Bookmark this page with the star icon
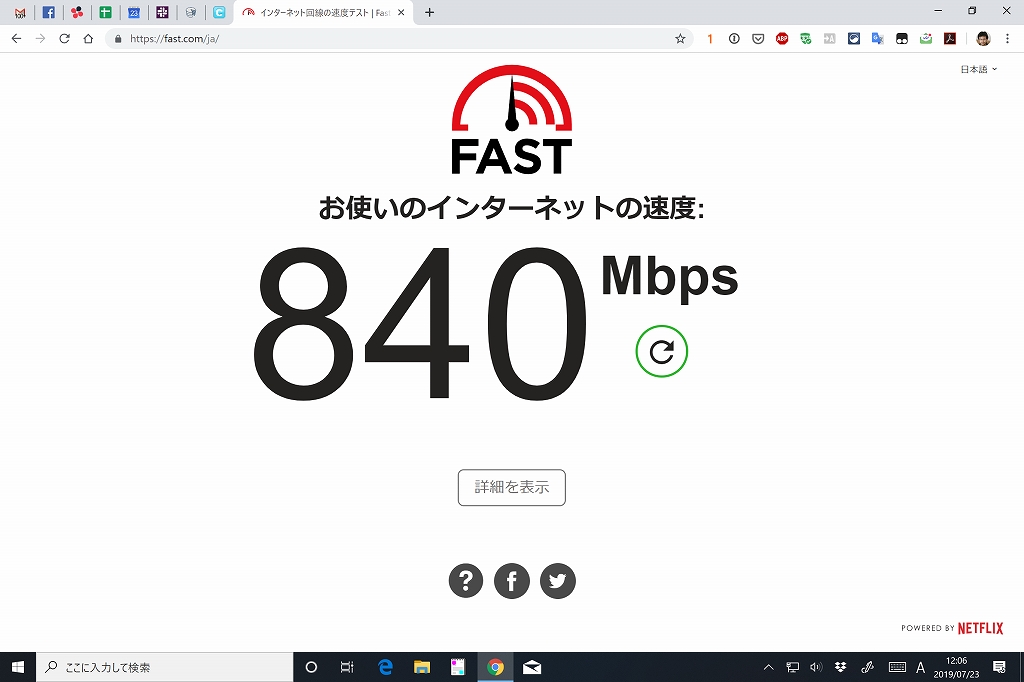Image resolution: width=1024 pixels, height=682 pixels. (x=680, y=39)
